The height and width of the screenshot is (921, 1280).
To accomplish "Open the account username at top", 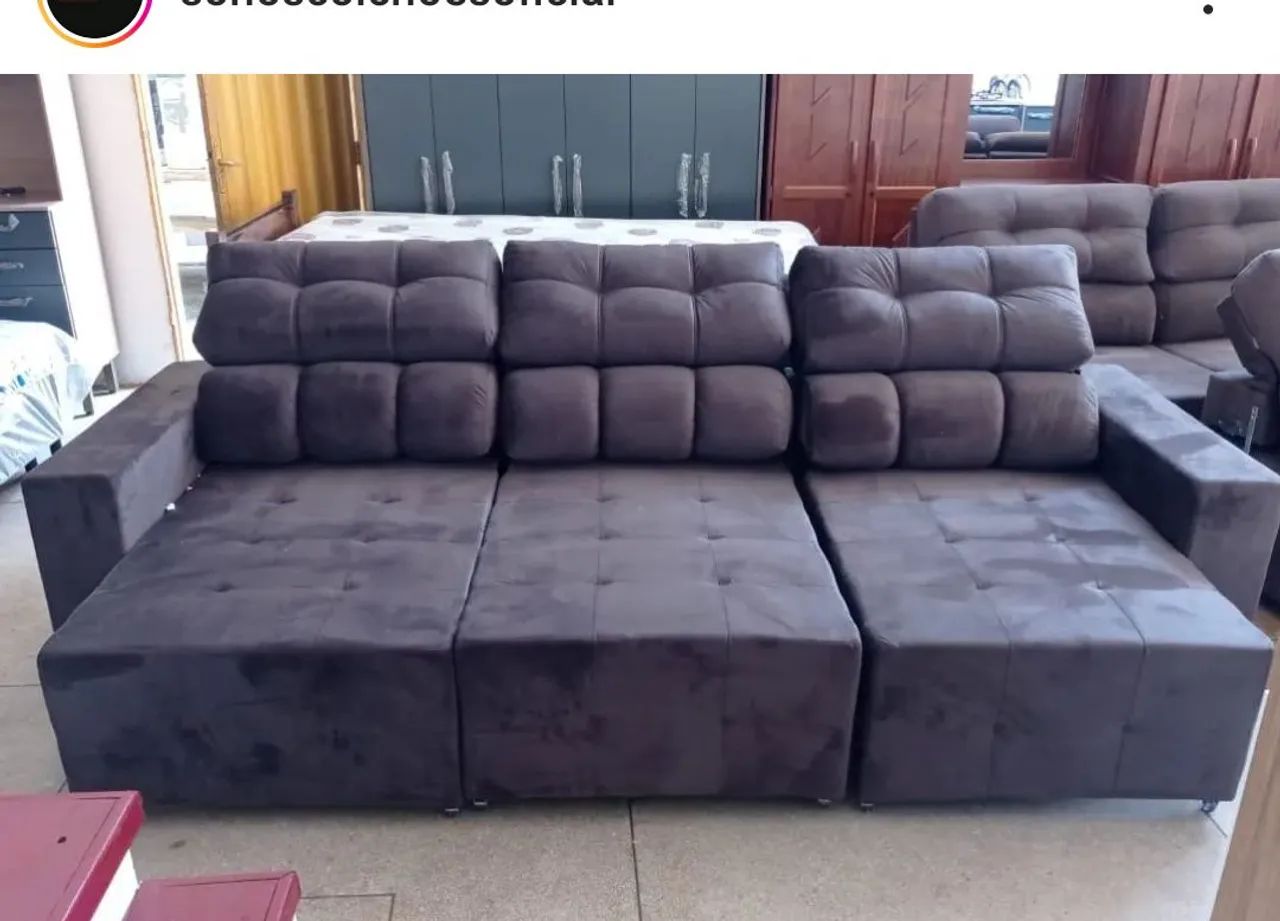I will pos(396,4).
